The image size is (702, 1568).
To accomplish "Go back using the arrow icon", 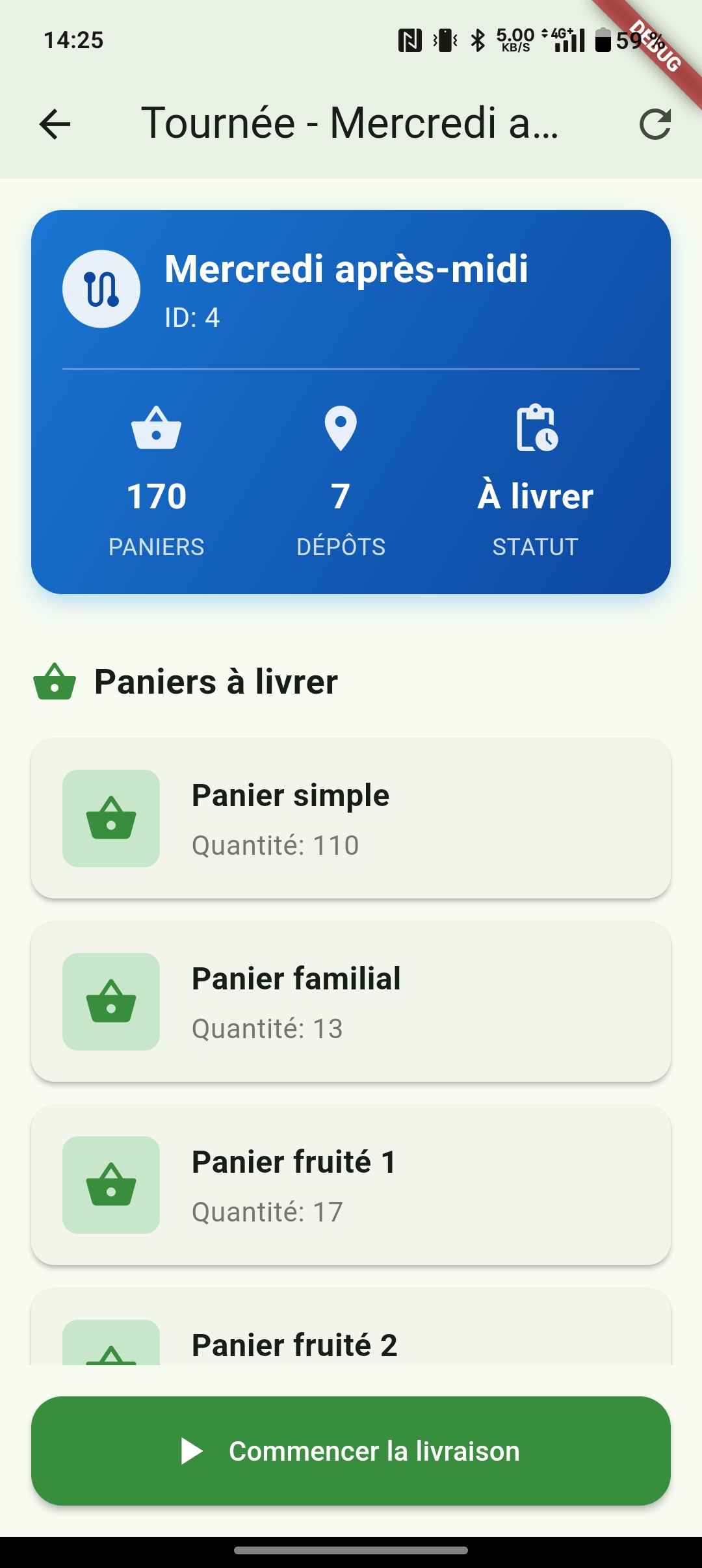I will pos(55,124).
